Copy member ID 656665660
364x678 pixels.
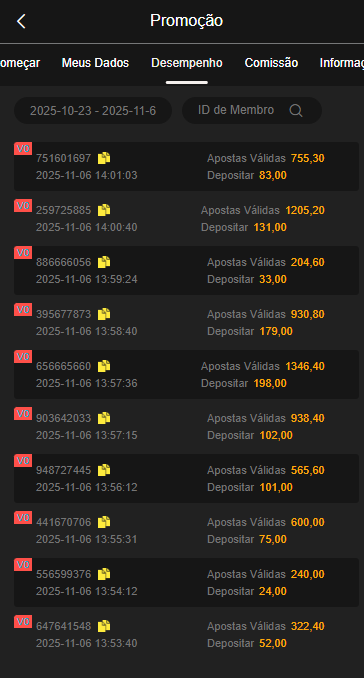click(x=104, y=366)
